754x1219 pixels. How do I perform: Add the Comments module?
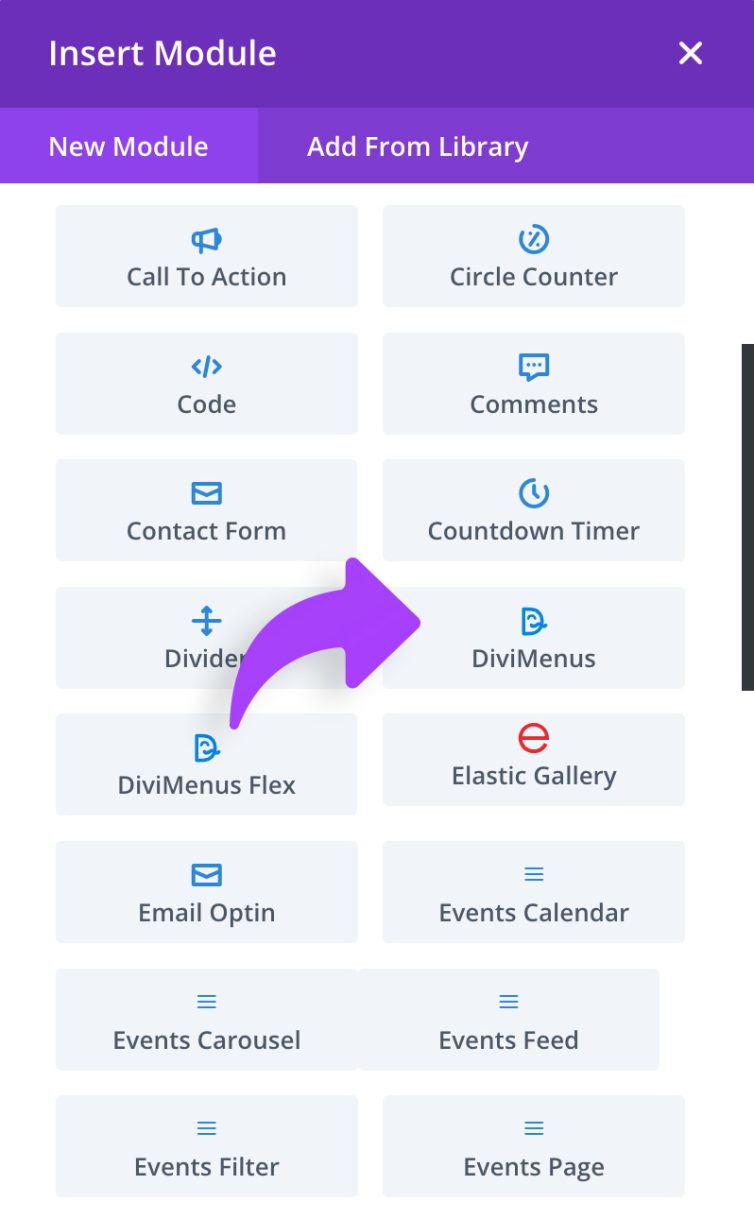[533, 384]
